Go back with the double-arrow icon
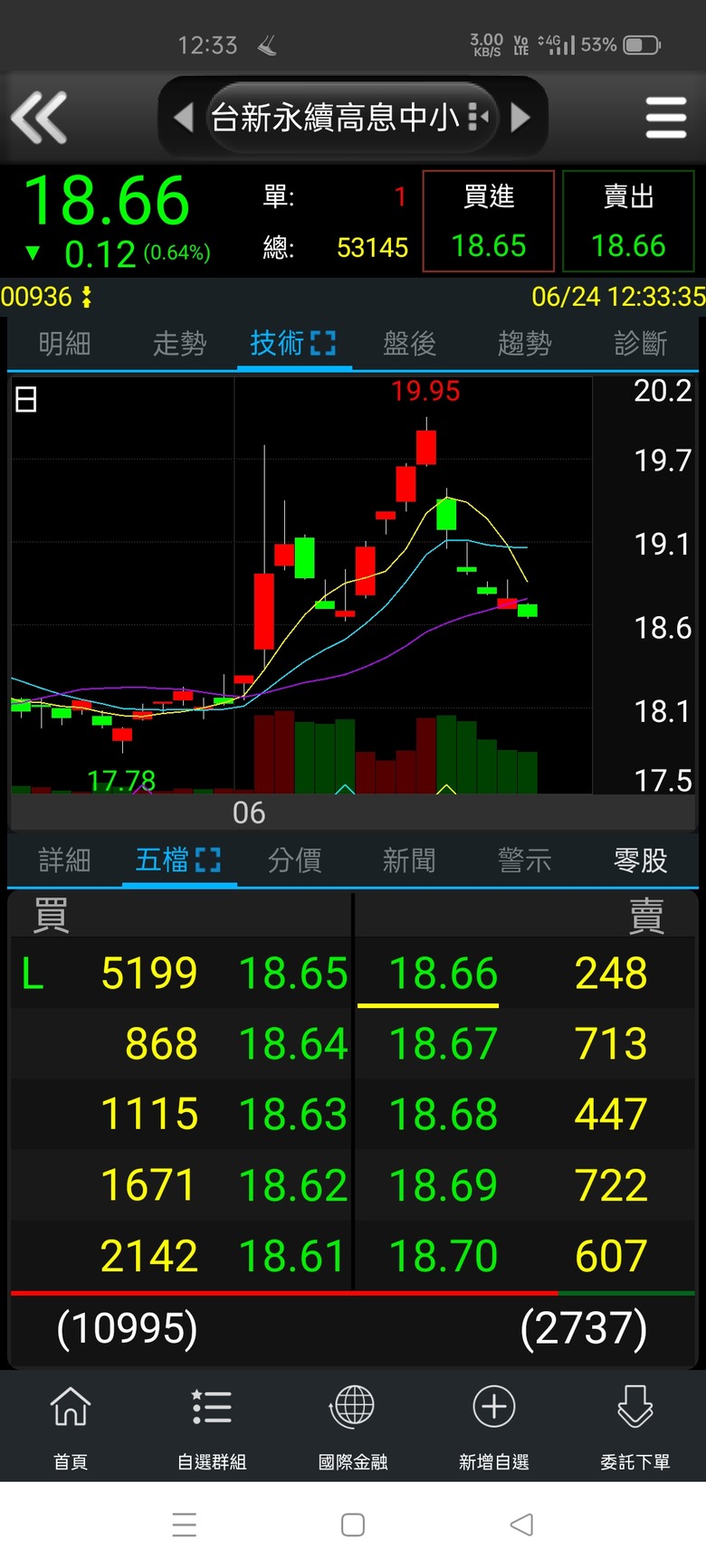 (x=39, y=117)
